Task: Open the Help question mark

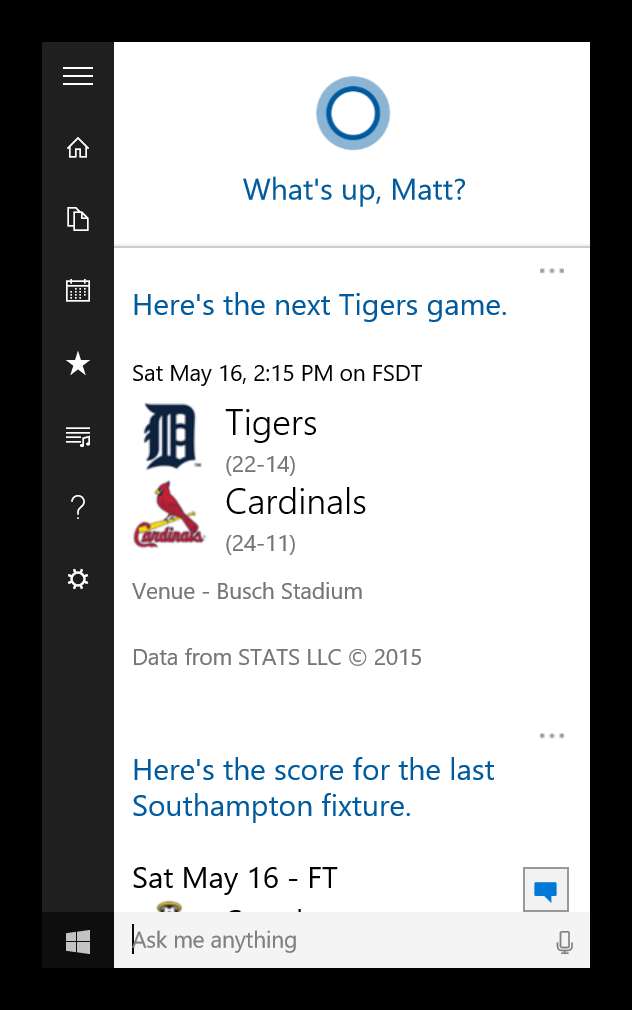Action: click(78, 508)
